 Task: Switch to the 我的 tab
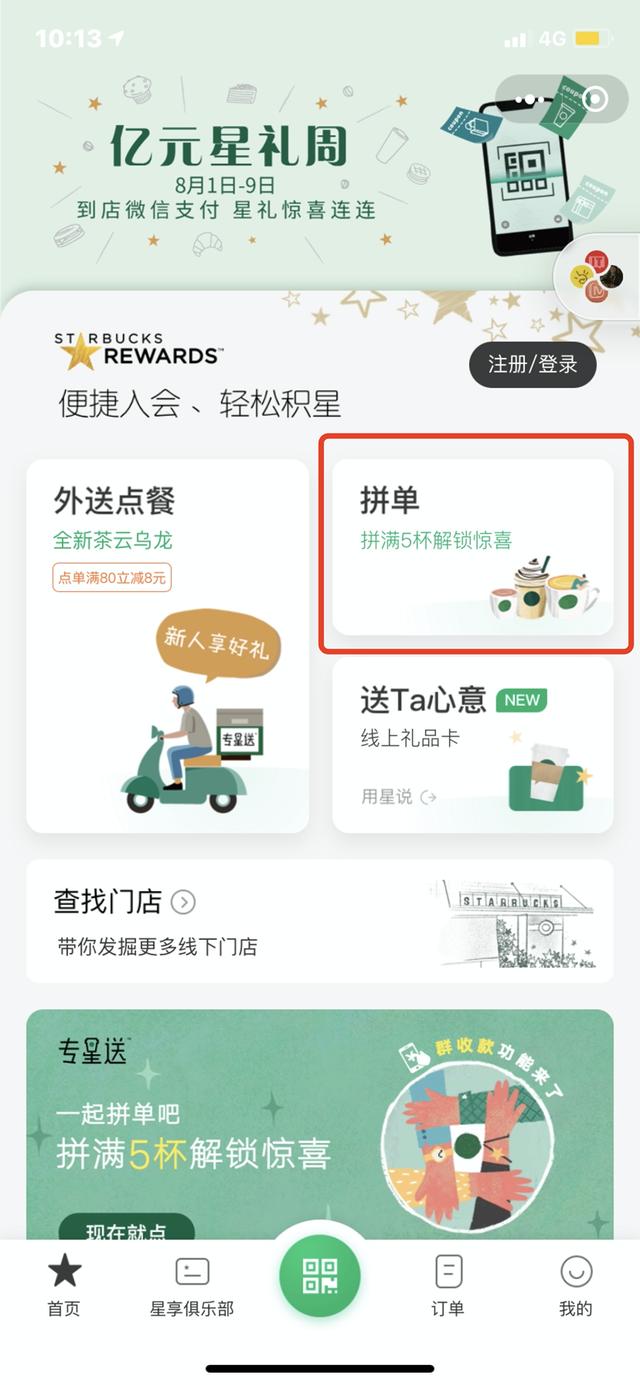point(575,1286)
